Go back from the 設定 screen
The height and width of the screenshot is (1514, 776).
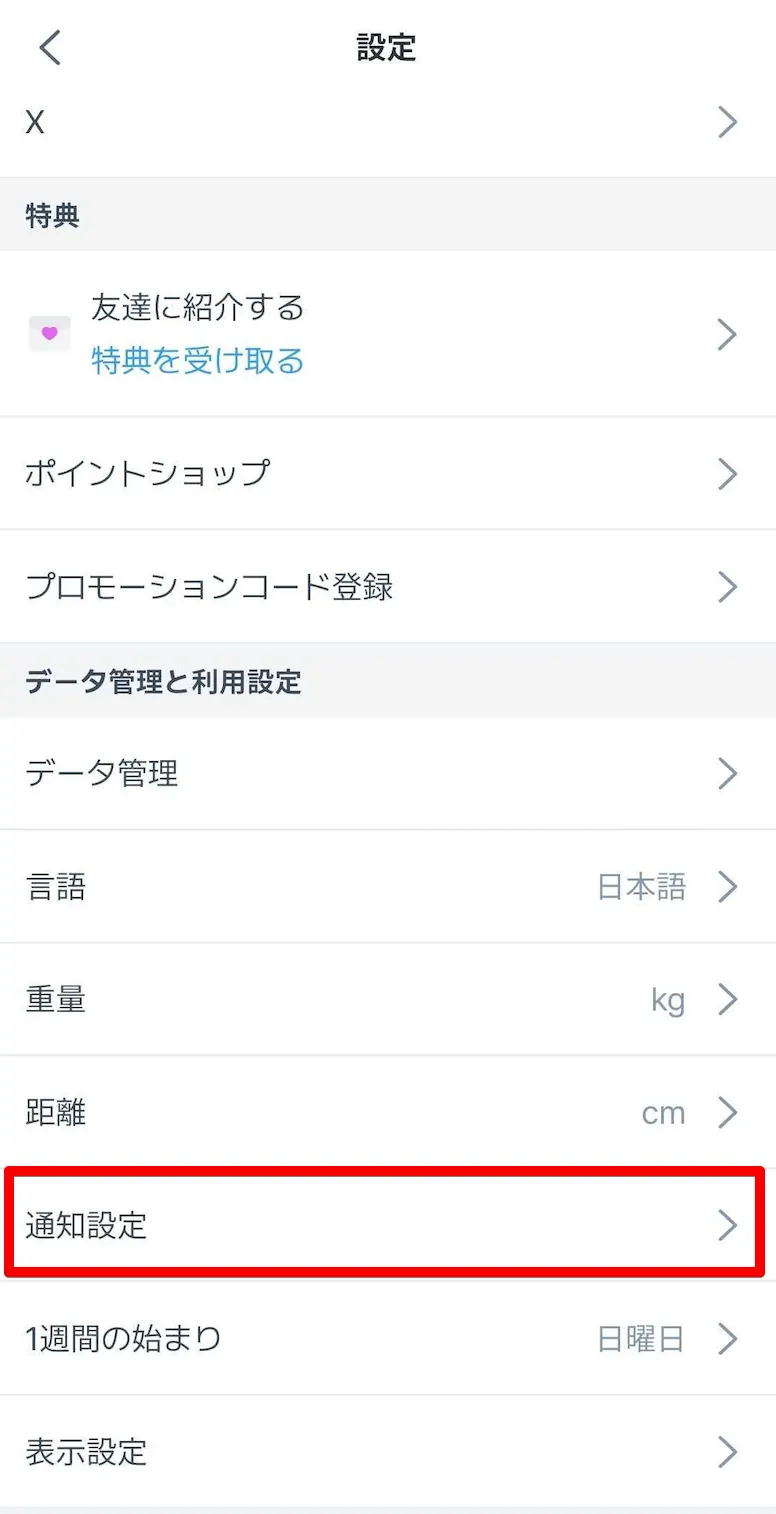(x=50, y=47)
